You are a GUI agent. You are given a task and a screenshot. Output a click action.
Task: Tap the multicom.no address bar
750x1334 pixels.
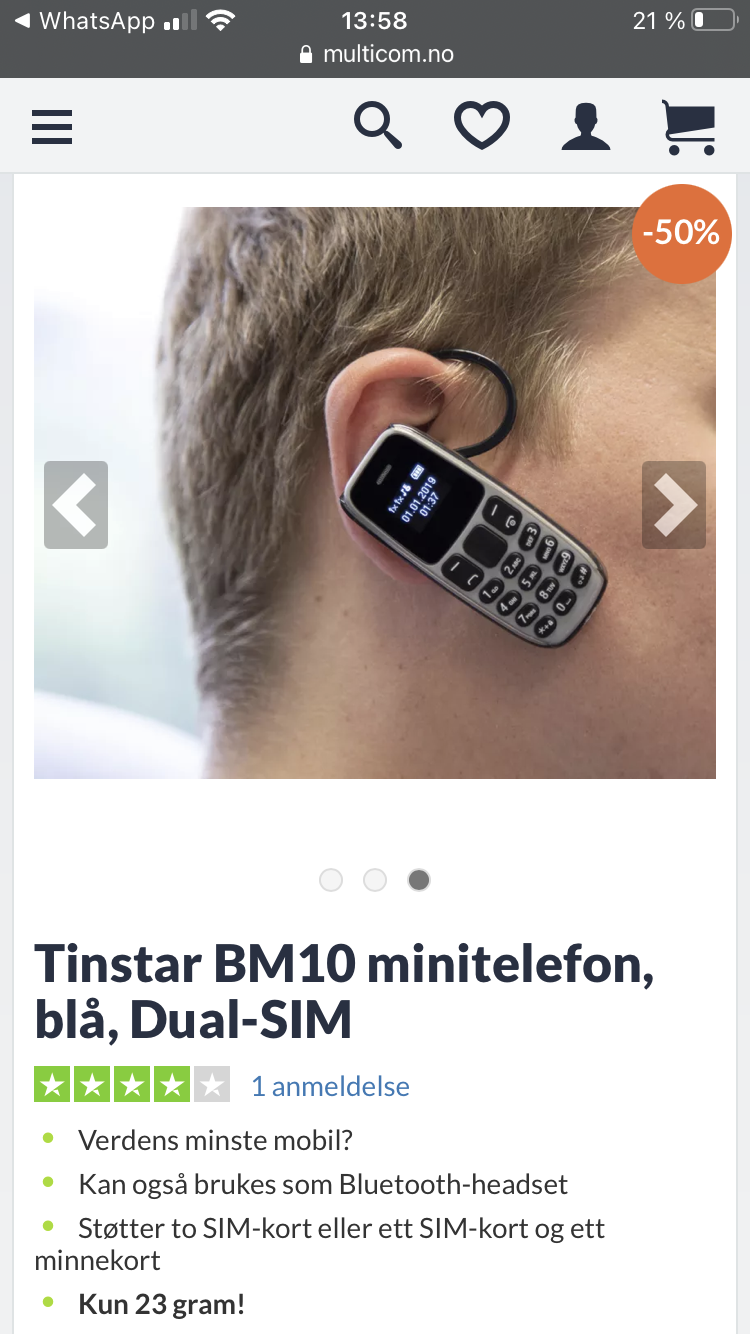point(375,54)
